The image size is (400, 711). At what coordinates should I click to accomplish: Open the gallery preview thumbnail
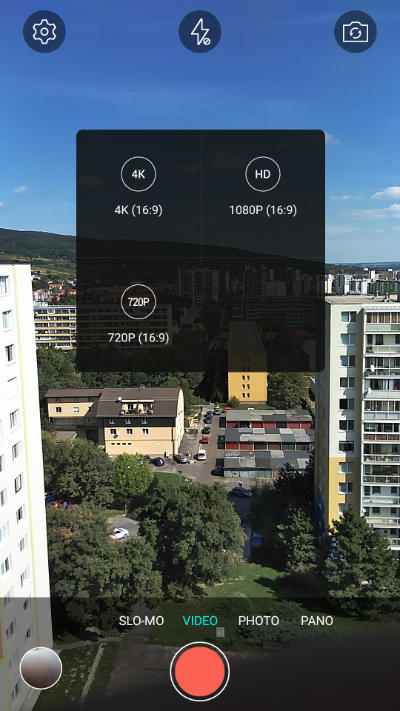pos(41,668)
